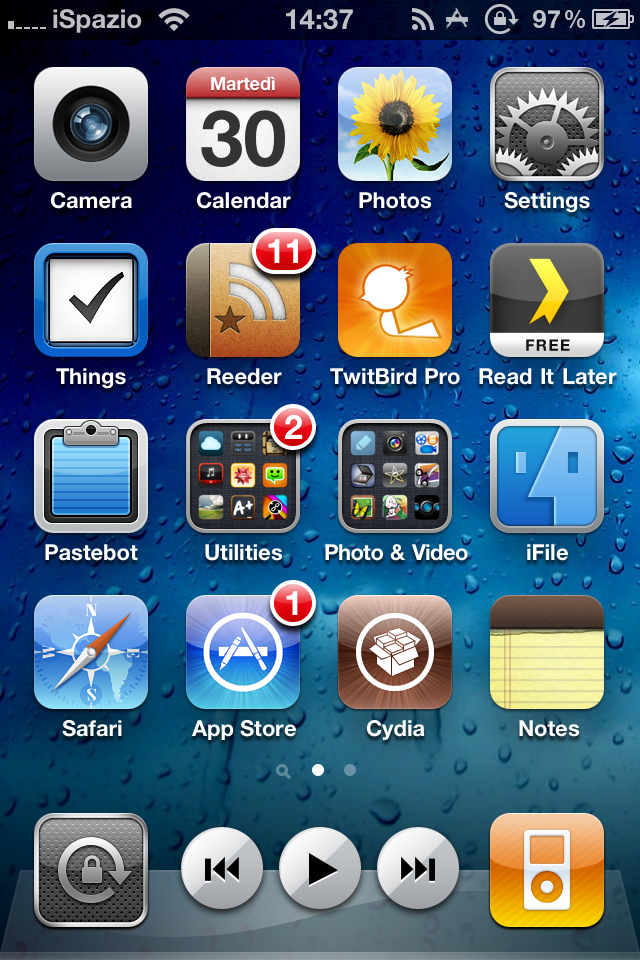The width and height of the screenshot is (640, 960).
Task: Open the Settings app
Action: [x=547, y=124]
